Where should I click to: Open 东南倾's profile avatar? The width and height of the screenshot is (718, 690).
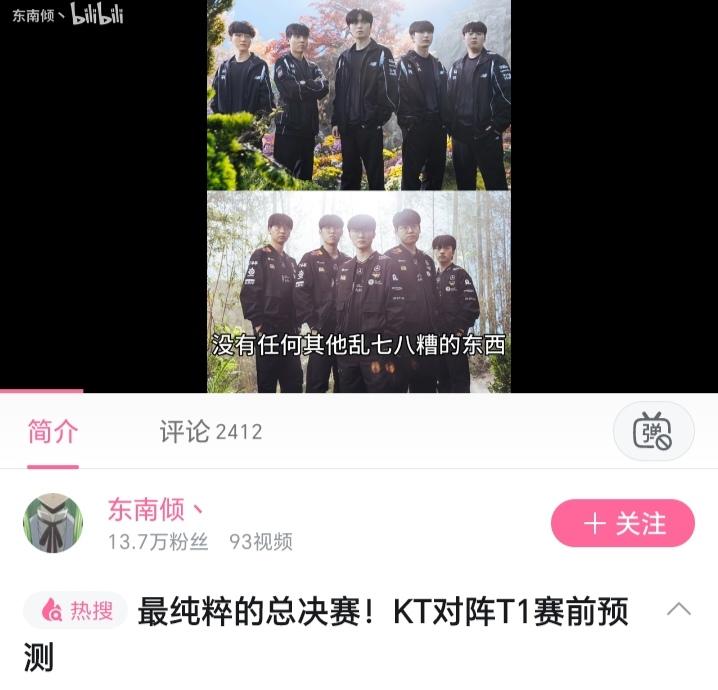point(53,523)
